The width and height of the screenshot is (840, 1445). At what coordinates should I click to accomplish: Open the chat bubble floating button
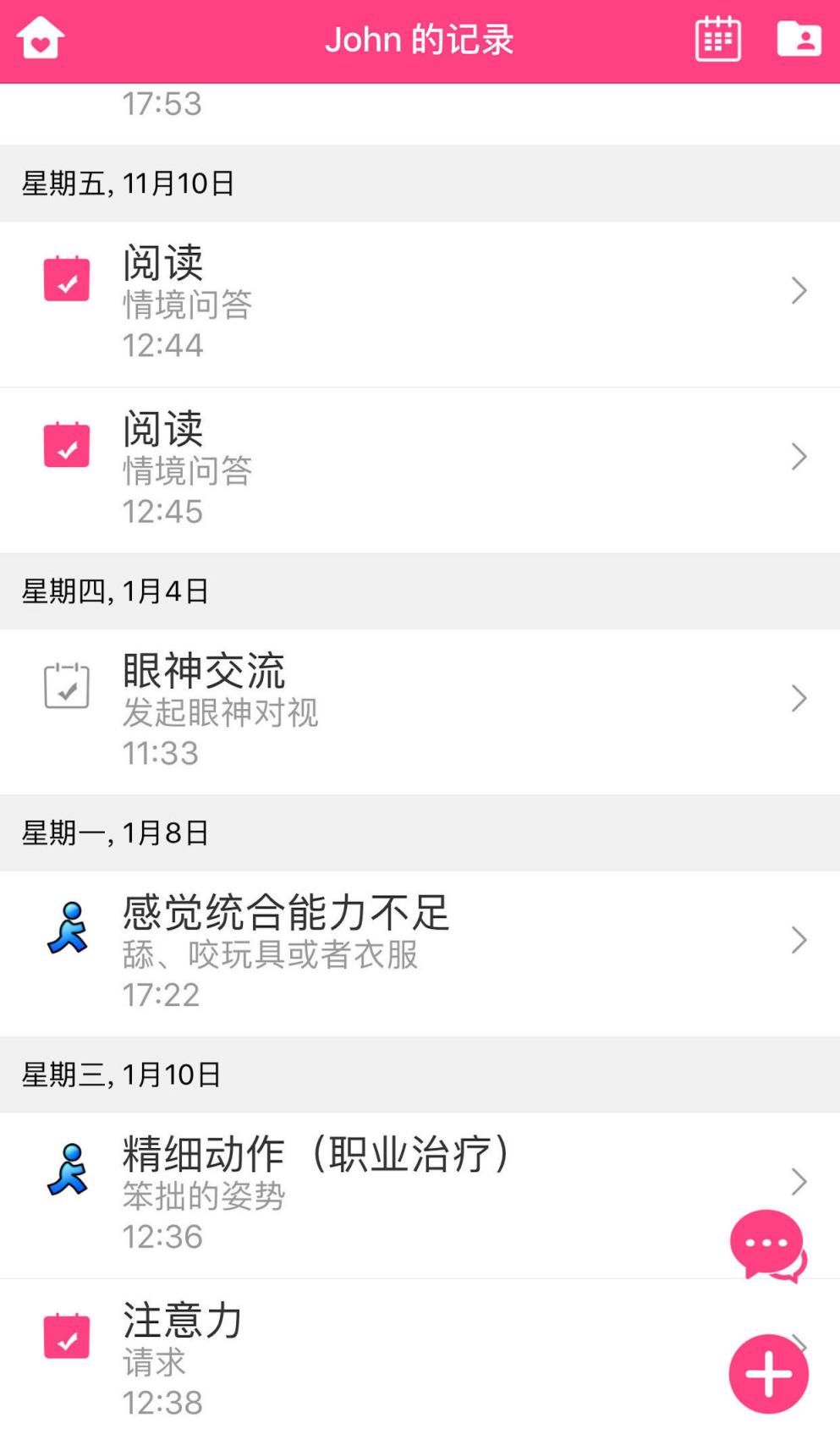(x=766, y=1243)
